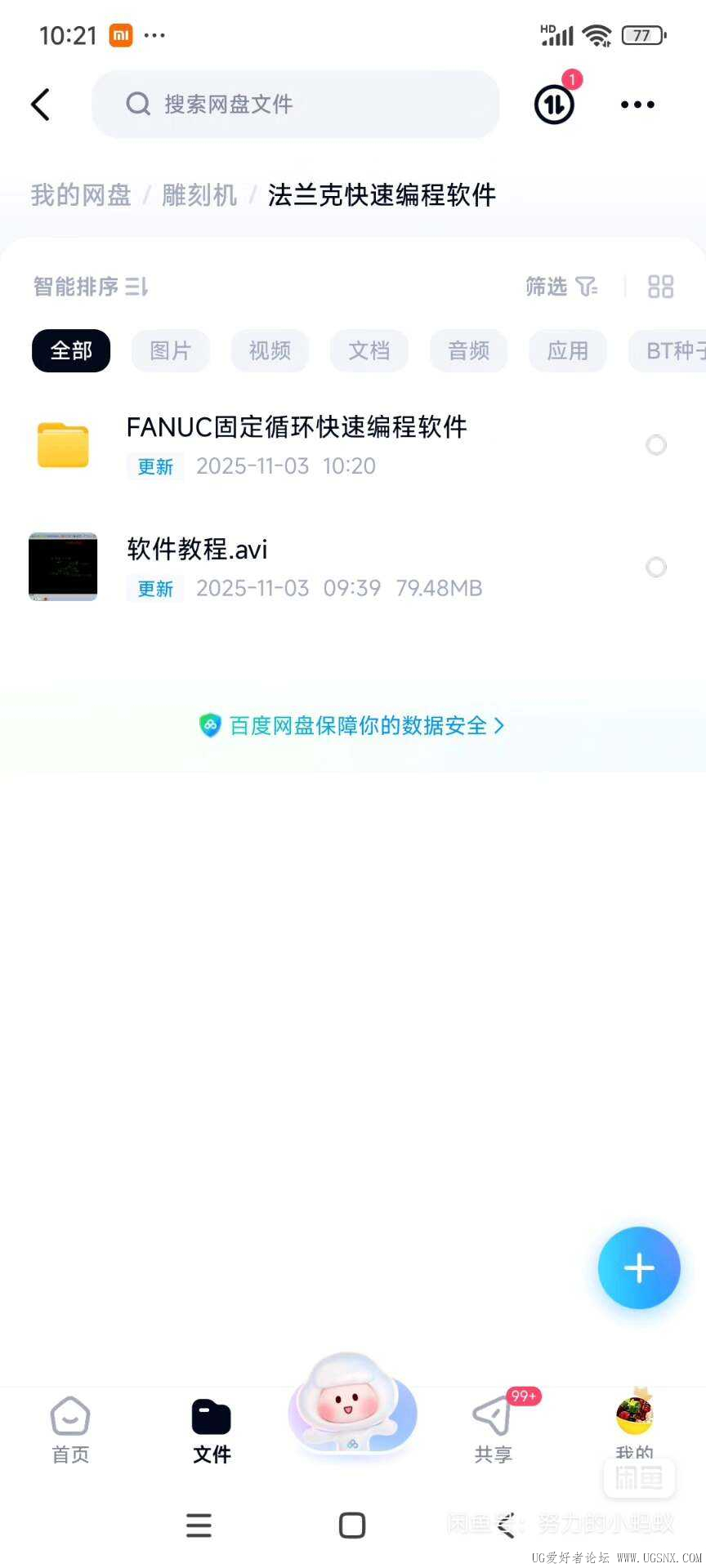Switch to grid view layout
The width and height of the screenshot is (706, 1568).
tap(660, 287)
